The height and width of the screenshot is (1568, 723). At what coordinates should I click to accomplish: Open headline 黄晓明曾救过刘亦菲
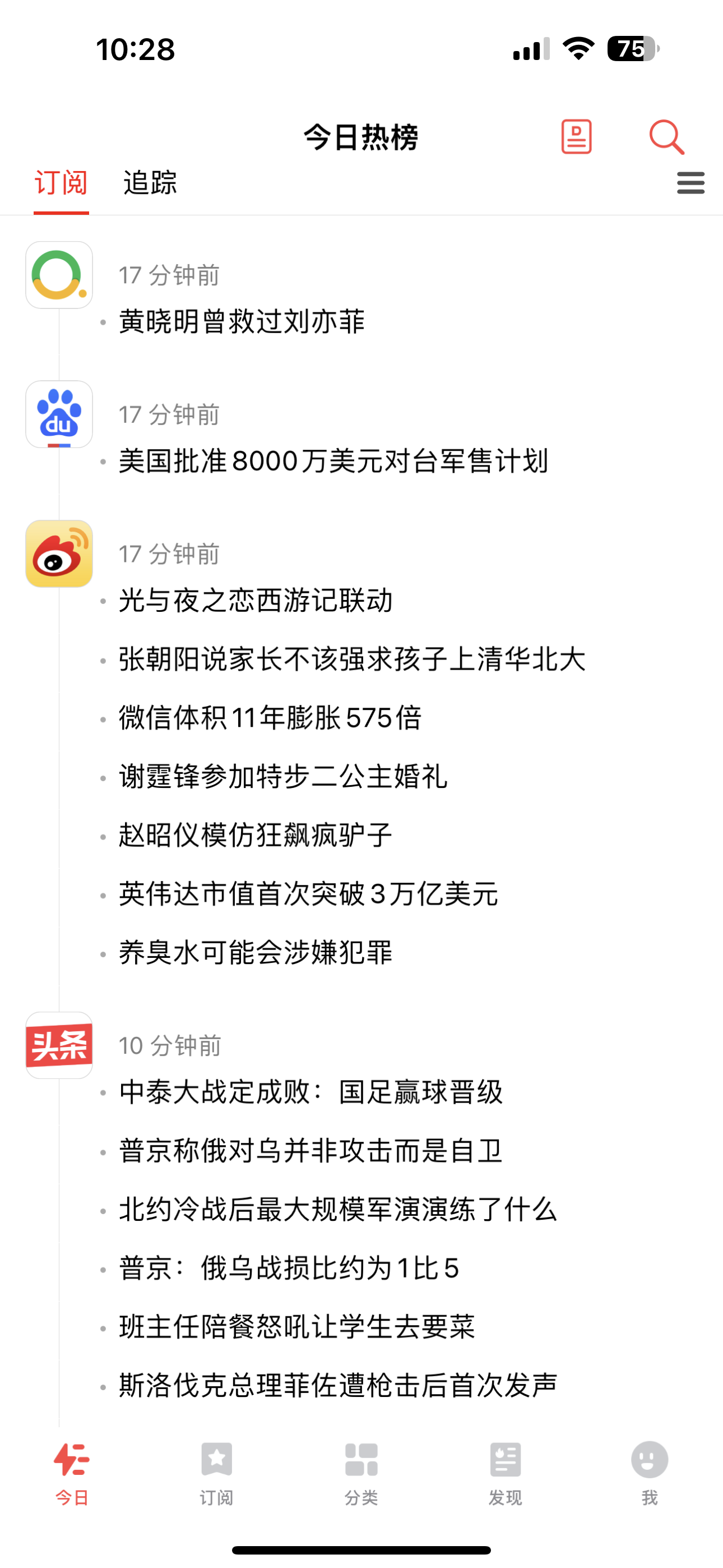(242, 324)
